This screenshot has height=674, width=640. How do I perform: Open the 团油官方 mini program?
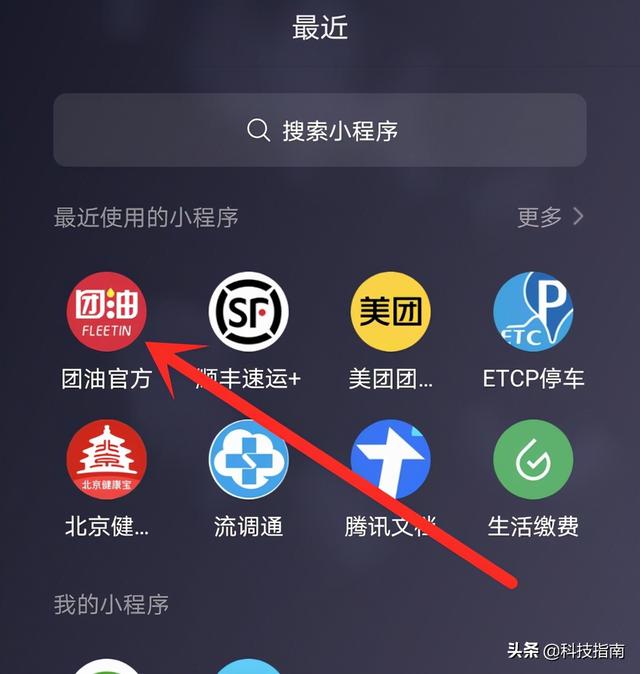coord(106,312)
